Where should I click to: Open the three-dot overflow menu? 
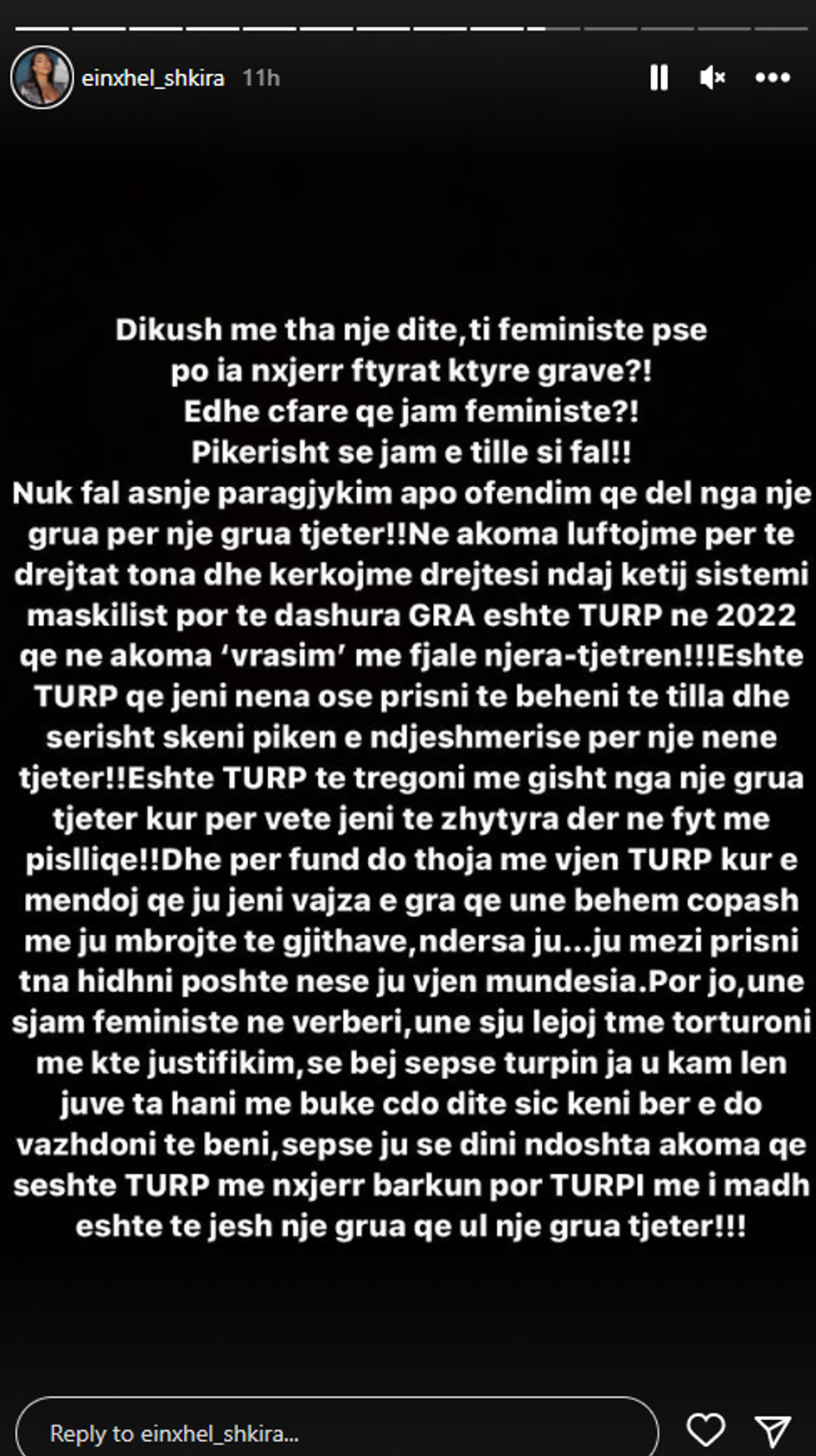coord(772,77)
